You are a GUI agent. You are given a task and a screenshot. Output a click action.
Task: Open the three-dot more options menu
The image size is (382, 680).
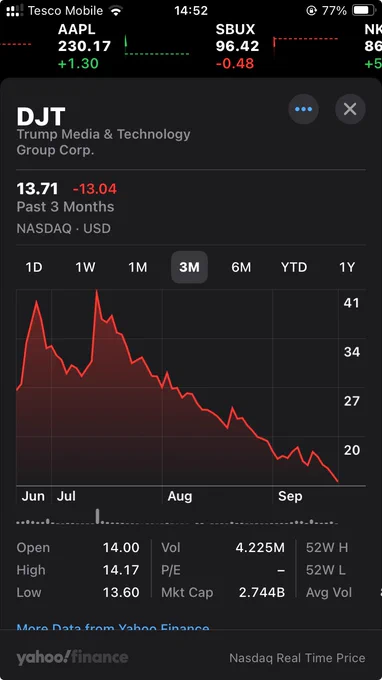(x=303, y=109)
